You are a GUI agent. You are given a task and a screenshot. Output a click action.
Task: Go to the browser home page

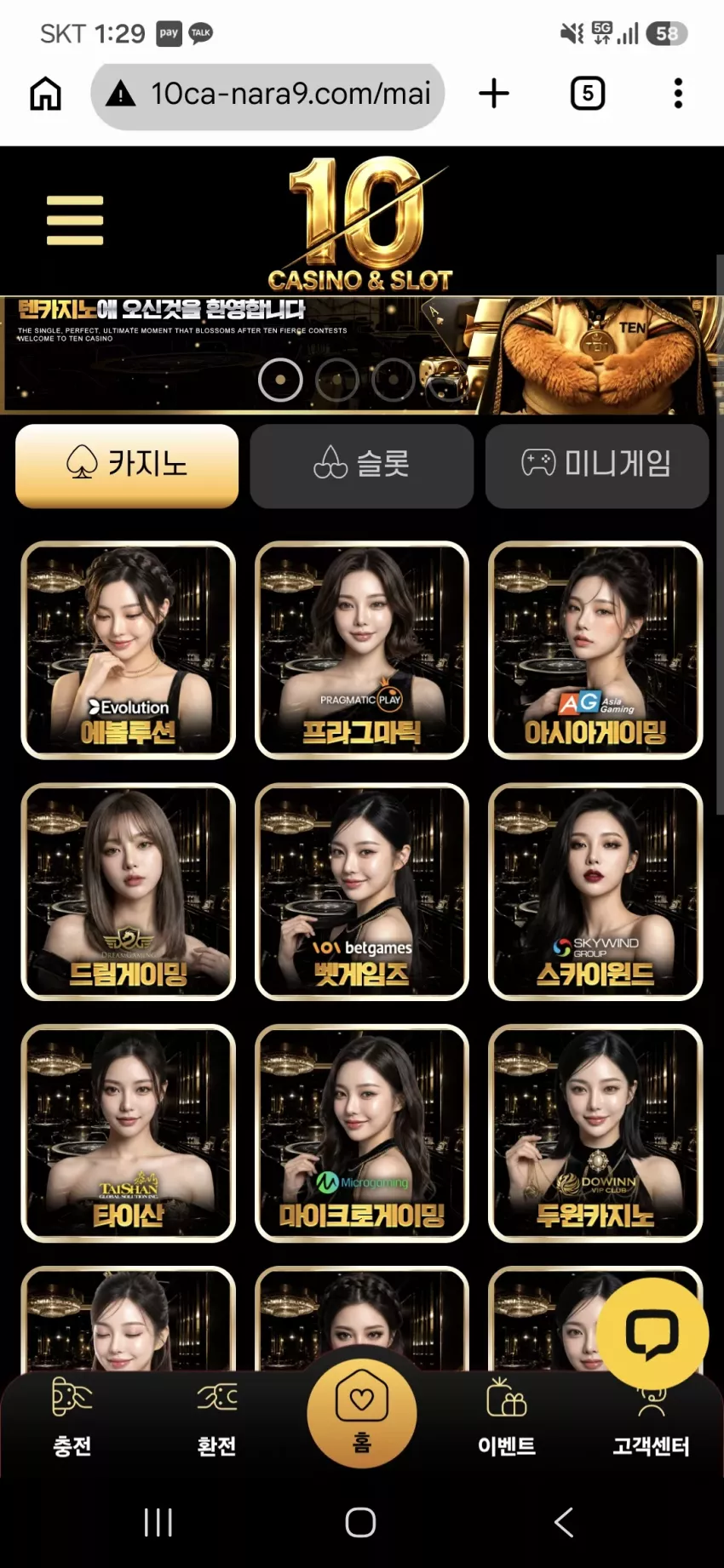pos(46,94)
